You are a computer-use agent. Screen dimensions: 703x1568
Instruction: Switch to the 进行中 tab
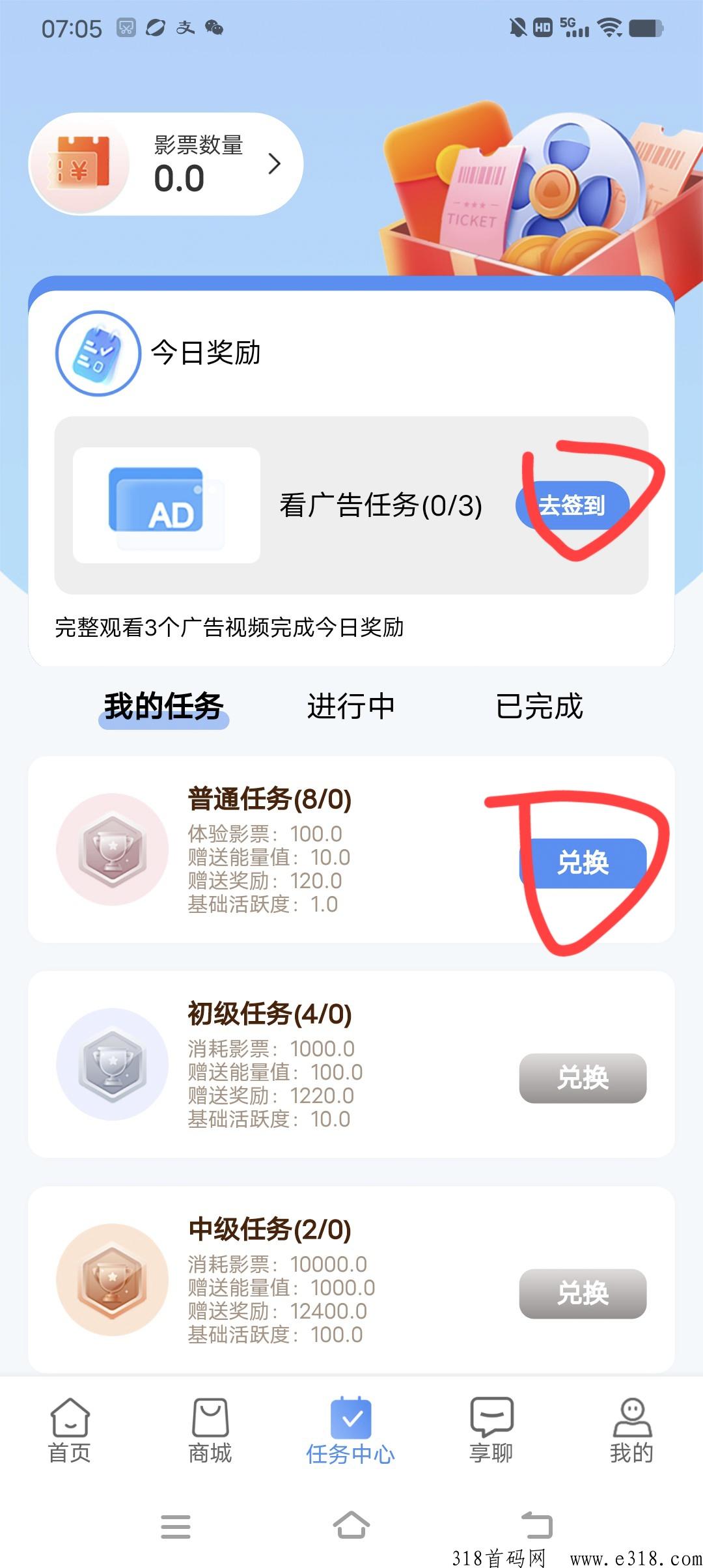coord(351,707)
